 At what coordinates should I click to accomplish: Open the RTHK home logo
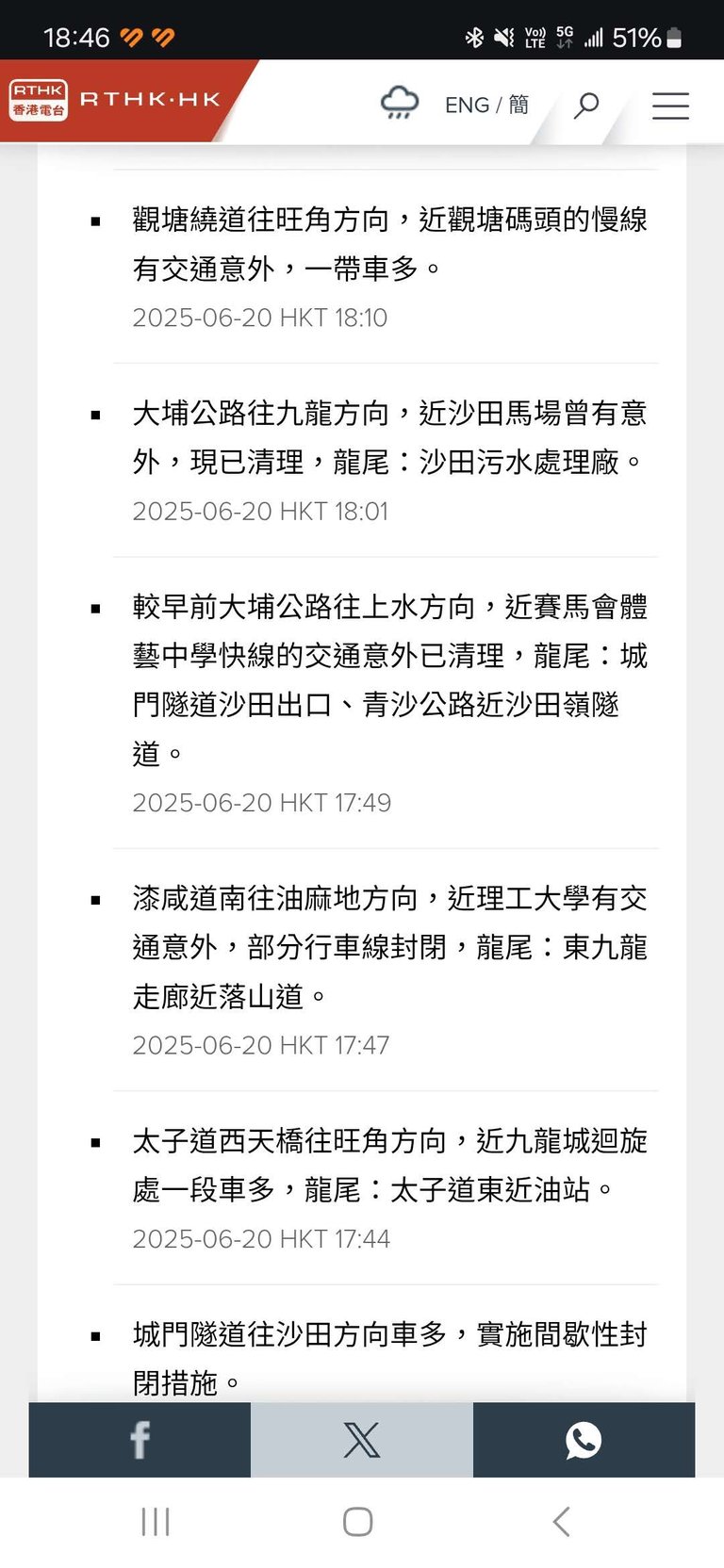click(x=115, y=101)
